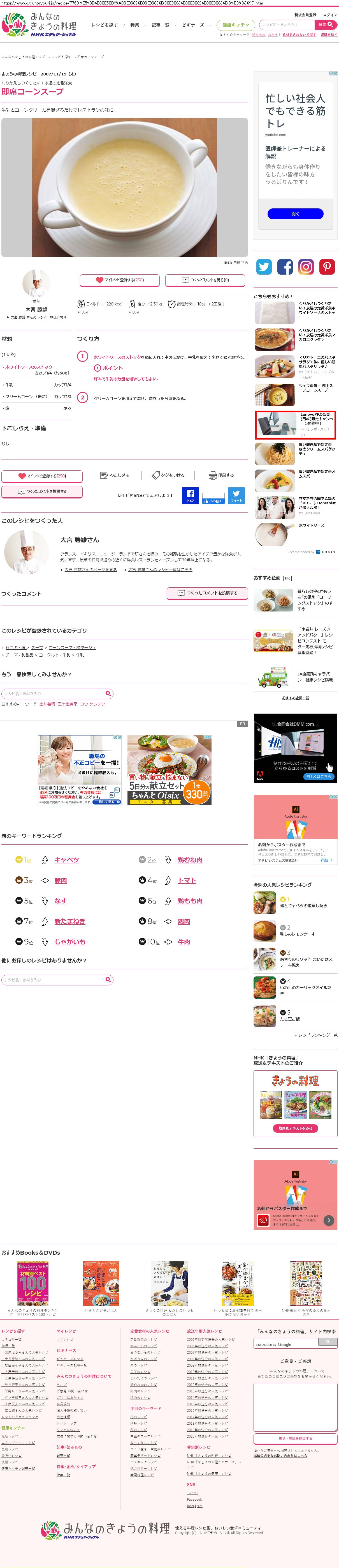Go to the 記事一覧 navigation item
The width and height of the screenshot is (339, 1568).
tap(160, 25)
